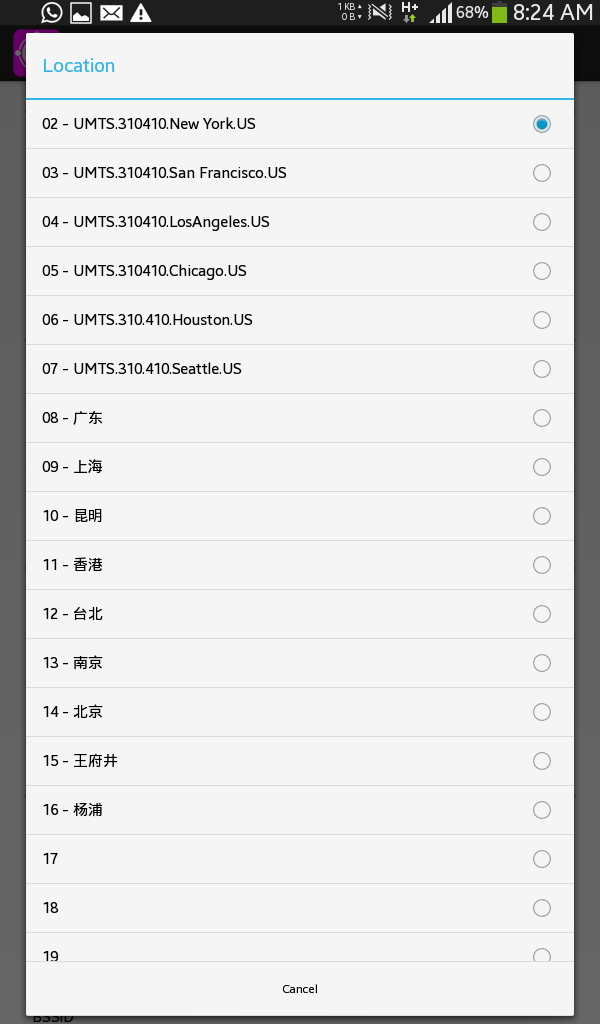Select 02 - UMTS.310410.New York.US location
The height and width of the screenshot is (1024, 600).
pyautogui.click(x=300, y=124)
